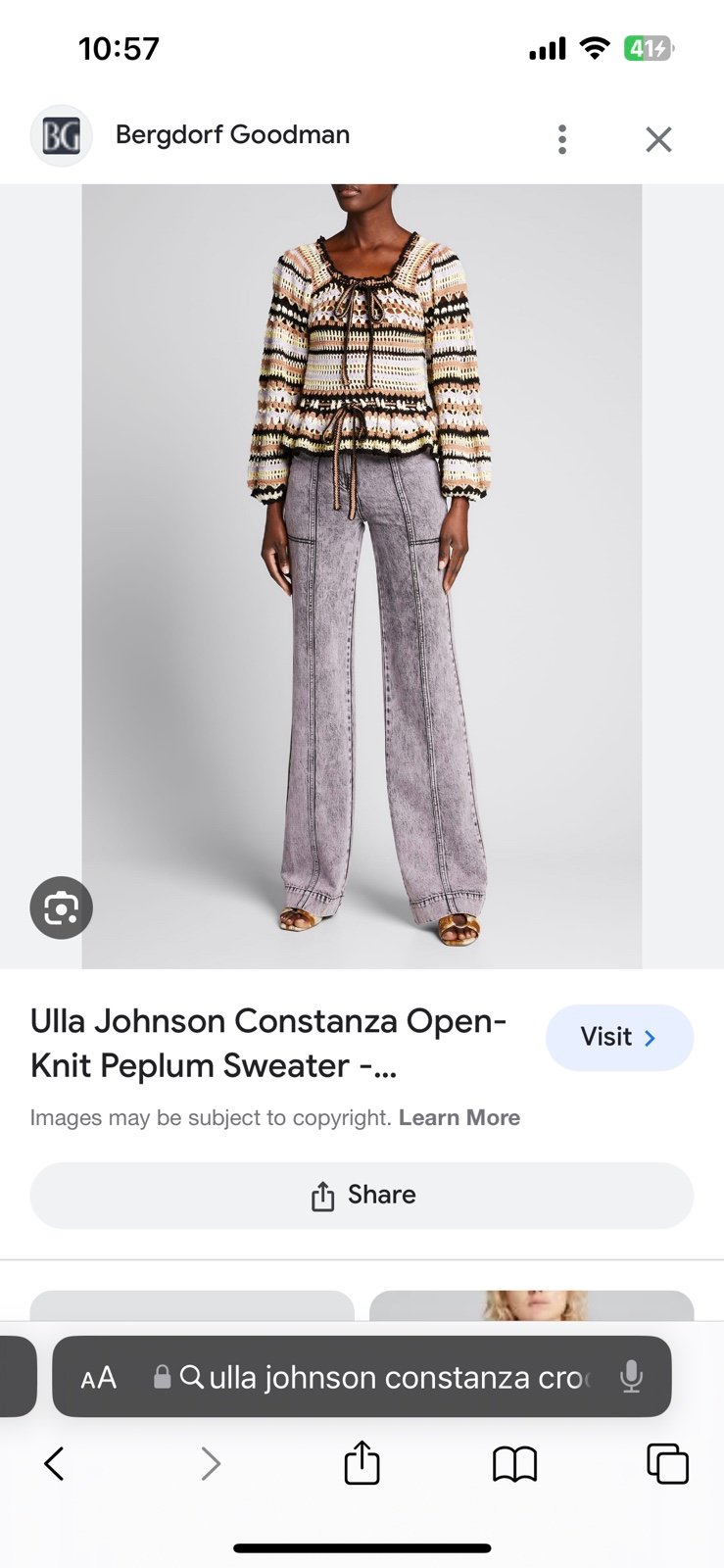
Task: Start voice search with the microphone
Action: pos(632,1377)
